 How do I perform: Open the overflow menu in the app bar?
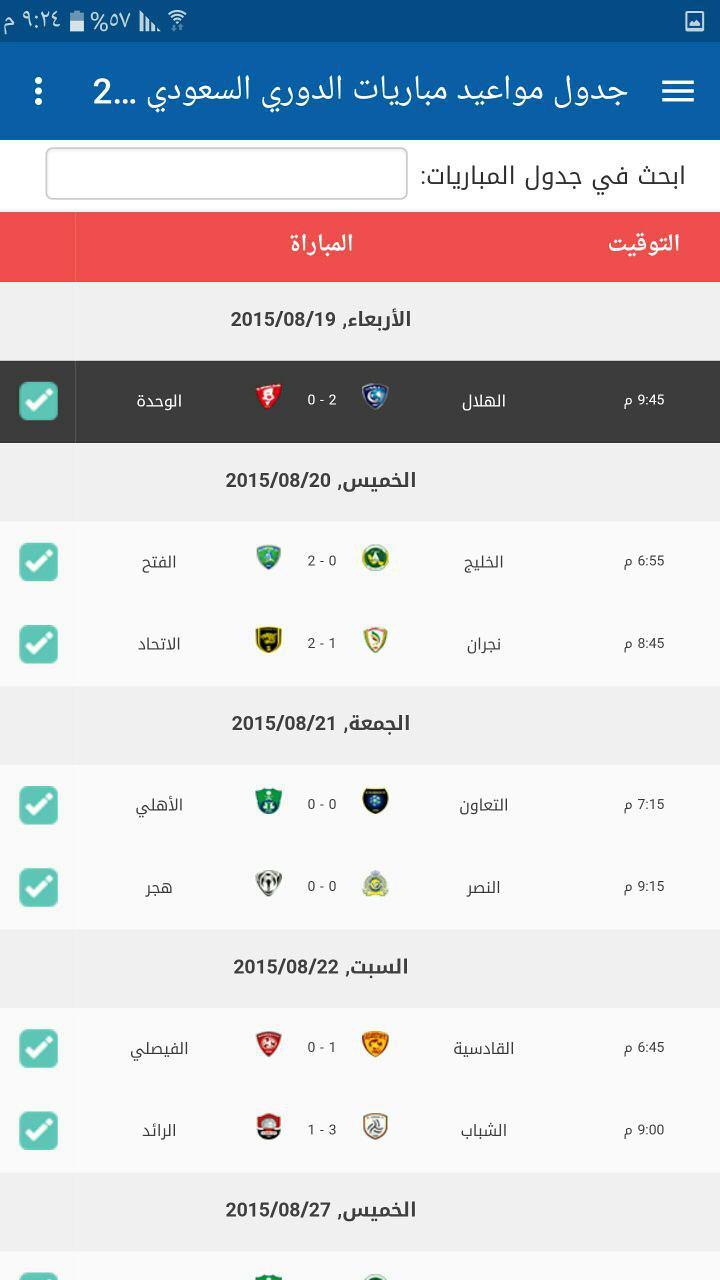[39, 91]
